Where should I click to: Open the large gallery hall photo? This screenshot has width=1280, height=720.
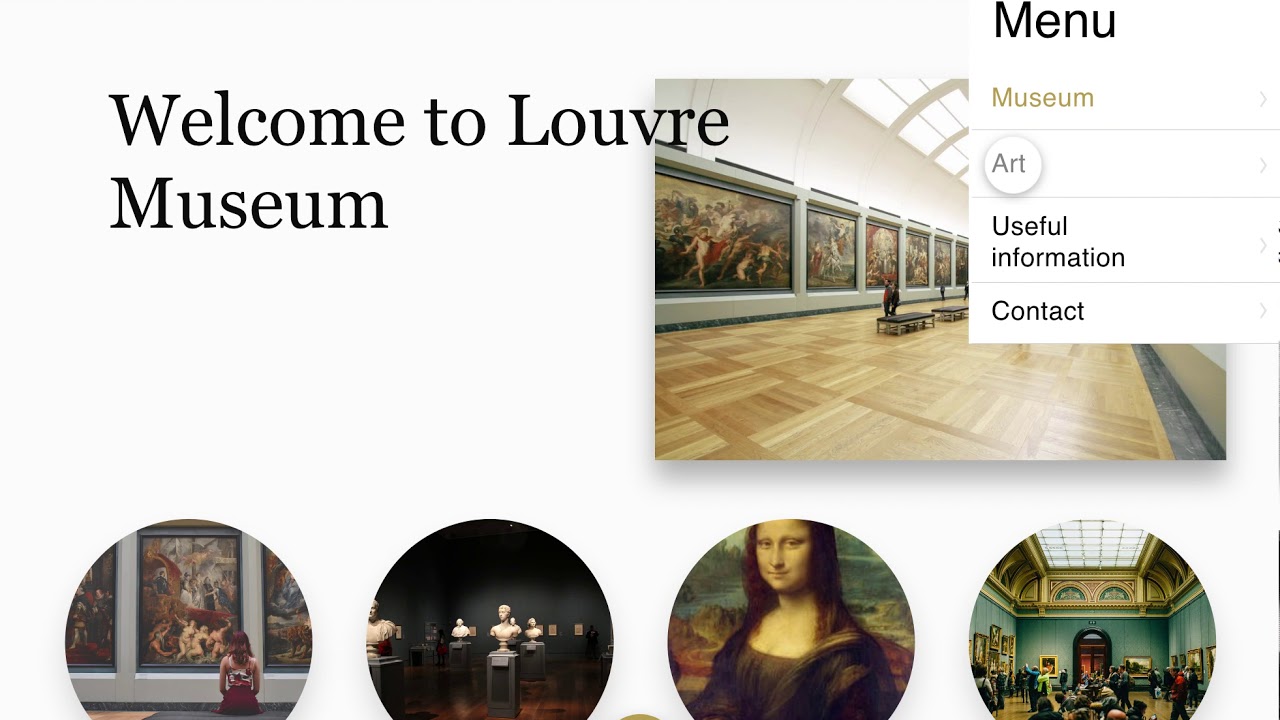point(940,269)
